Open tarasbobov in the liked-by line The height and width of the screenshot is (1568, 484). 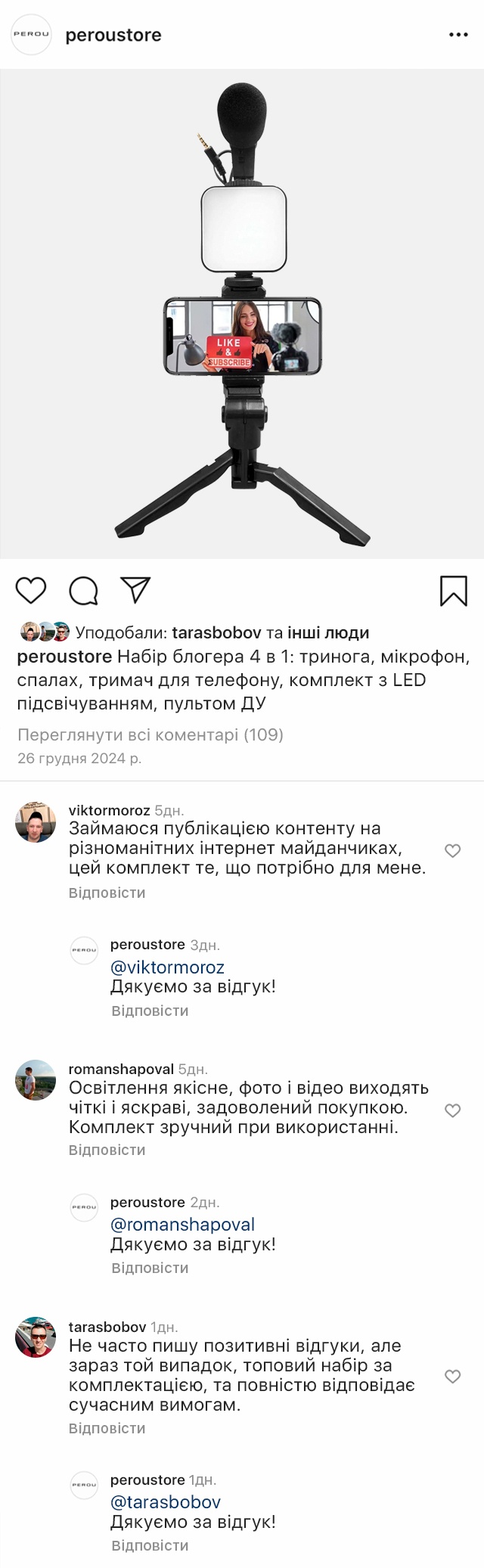tap(216, 632)
